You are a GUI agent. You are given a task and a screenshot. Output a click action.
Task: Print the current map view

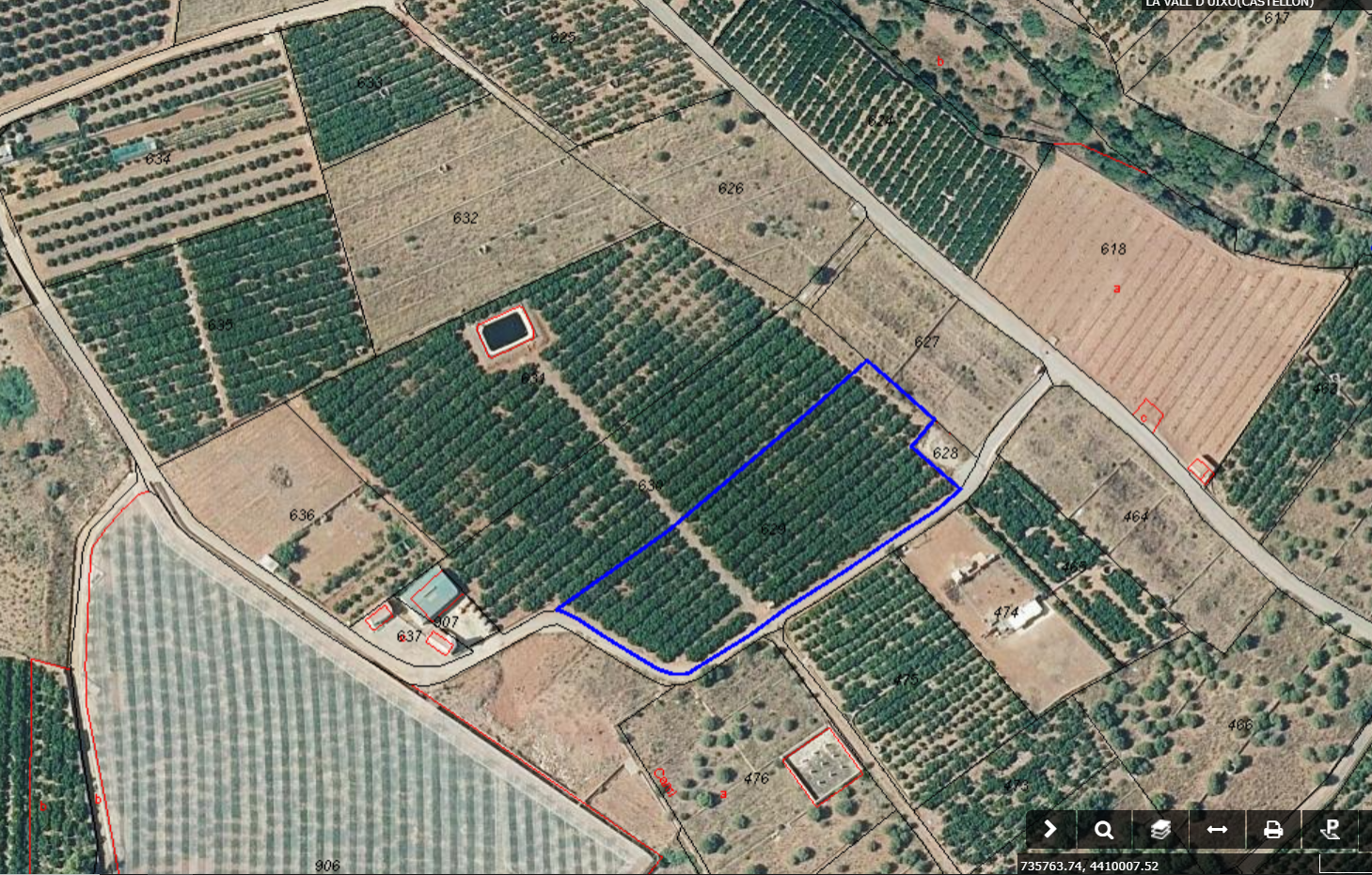click(1273, 830)
